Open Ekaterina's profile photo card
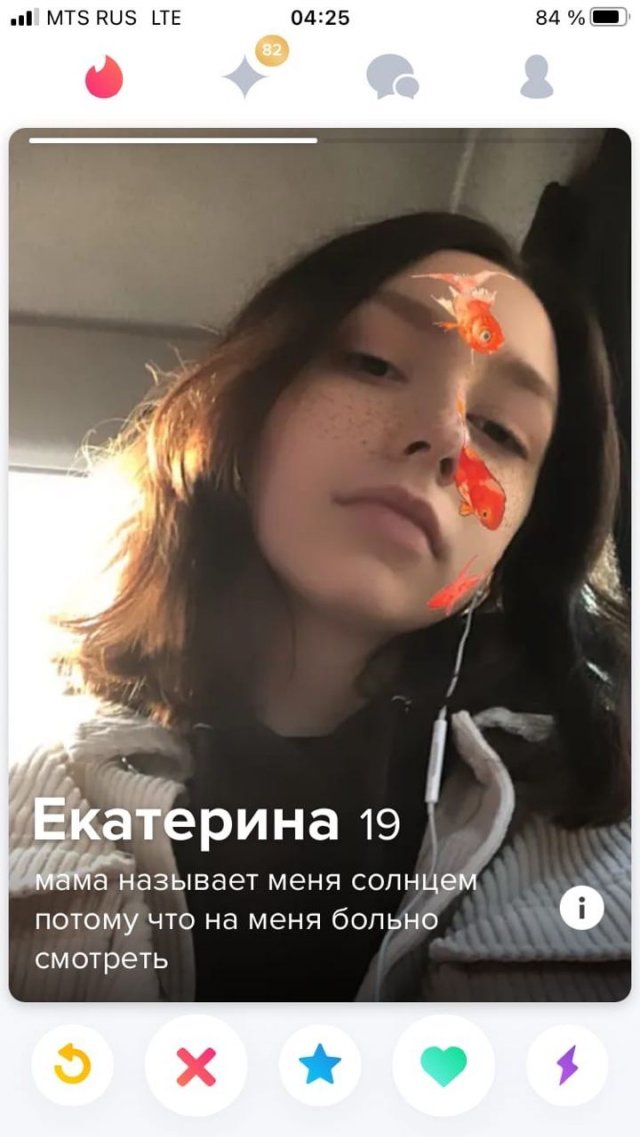This screenshot has height=1137, width=640. pyautogui.click(x=320, y=500)
